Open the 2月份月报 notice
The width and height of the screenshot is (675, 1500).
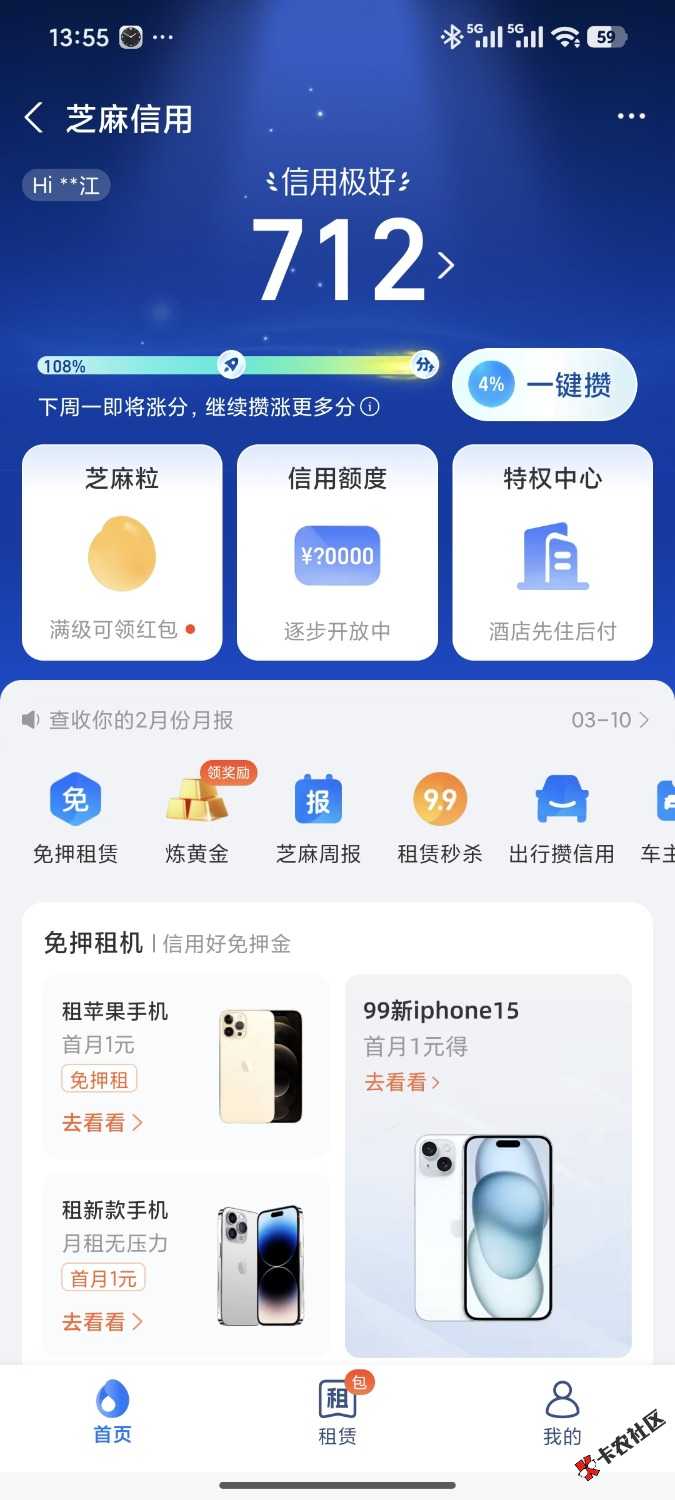(140, 720)
